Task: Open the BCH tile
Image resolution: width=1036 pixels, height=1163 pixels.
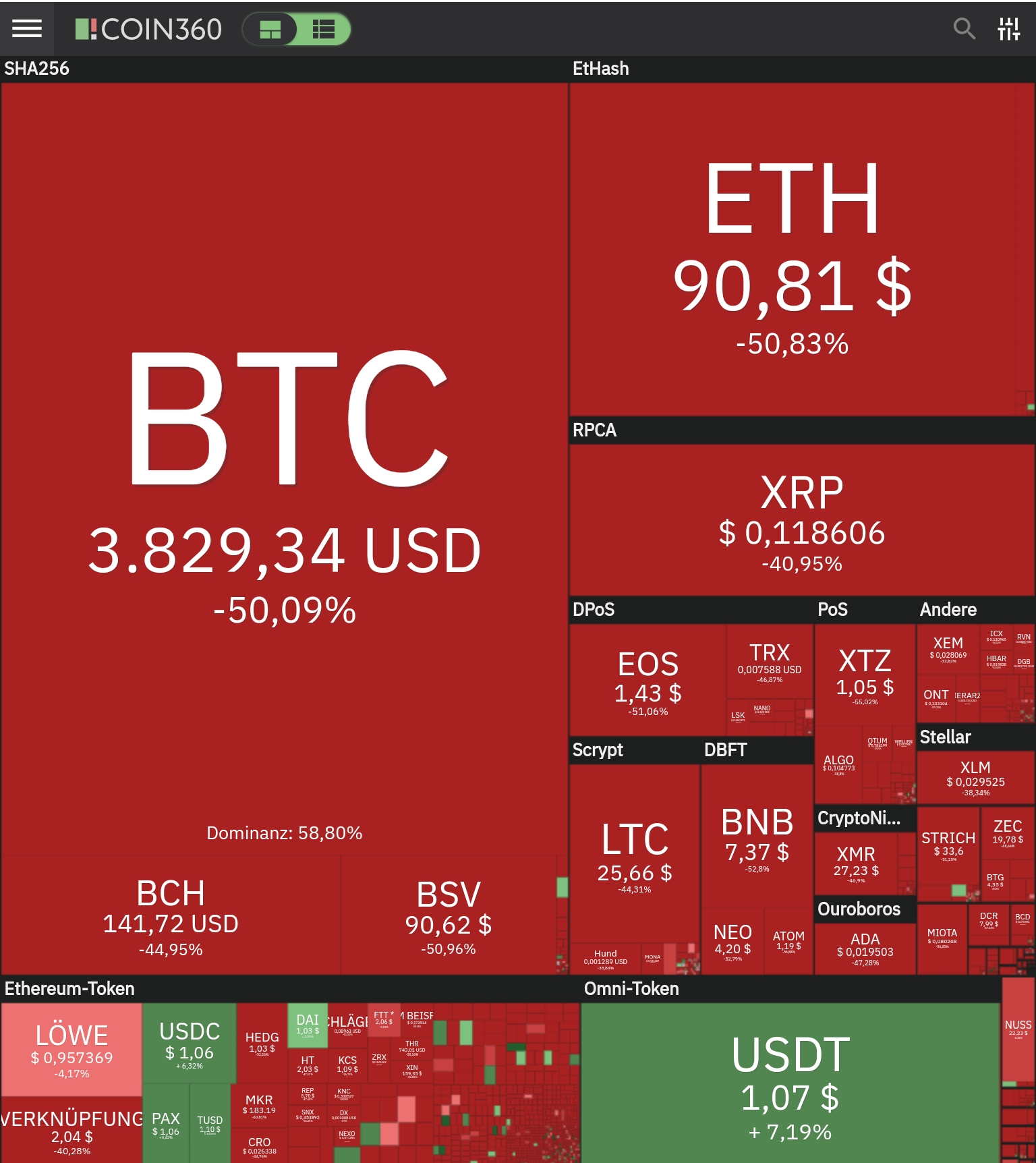Action: pyautogui.click(x=171, y=916)
